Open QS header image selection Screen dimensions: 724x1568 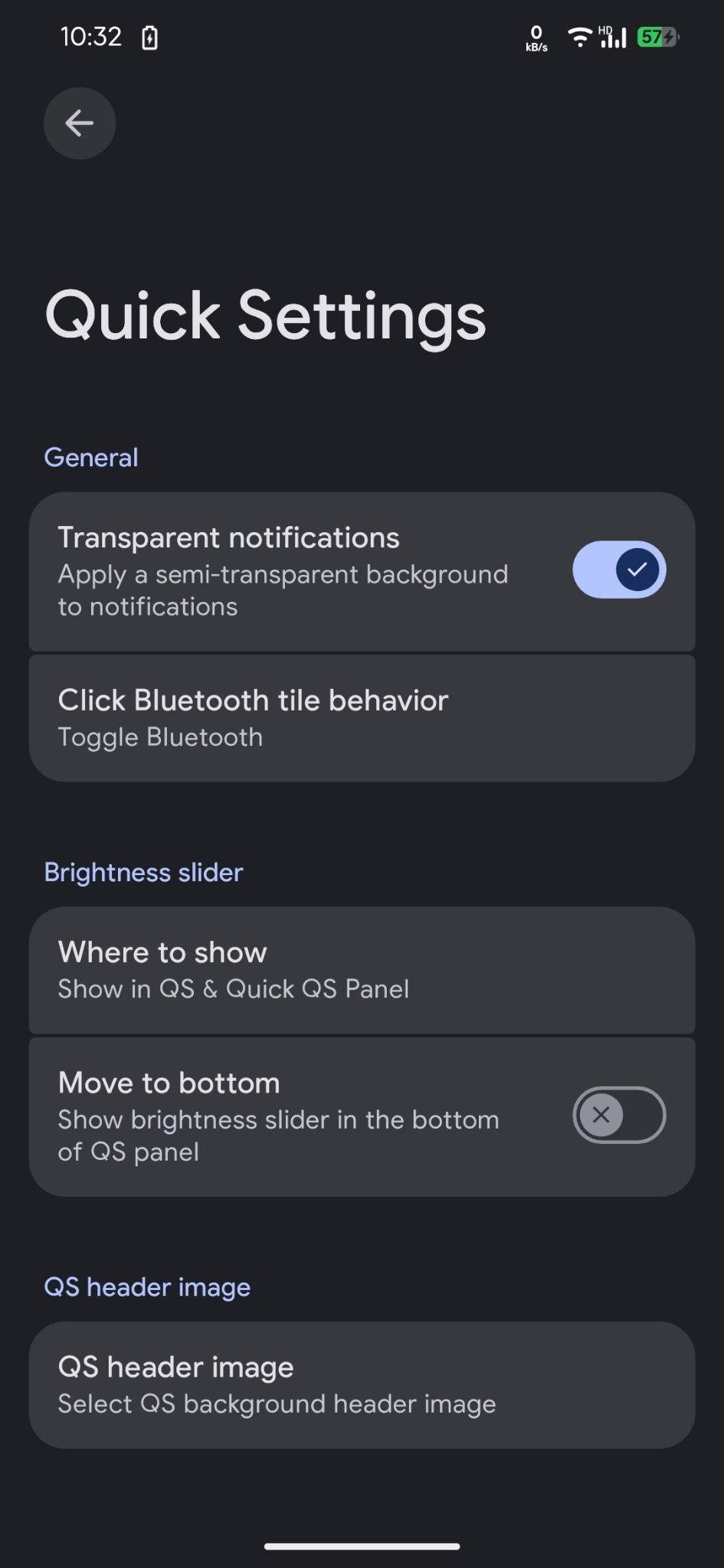pos(362,1385)
